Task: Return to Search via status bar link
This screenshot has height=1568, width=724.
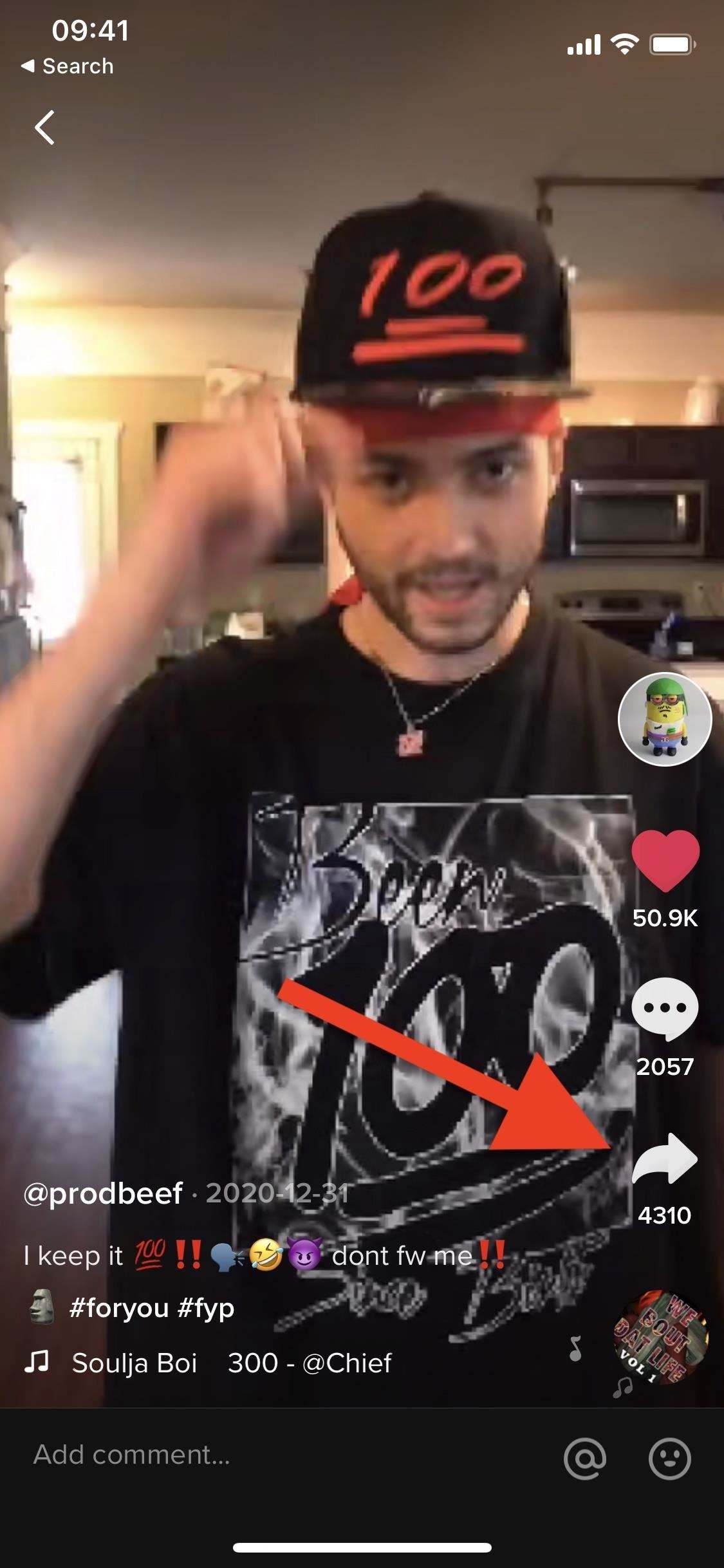Action: pyautogui.click(x=68, y=66)
